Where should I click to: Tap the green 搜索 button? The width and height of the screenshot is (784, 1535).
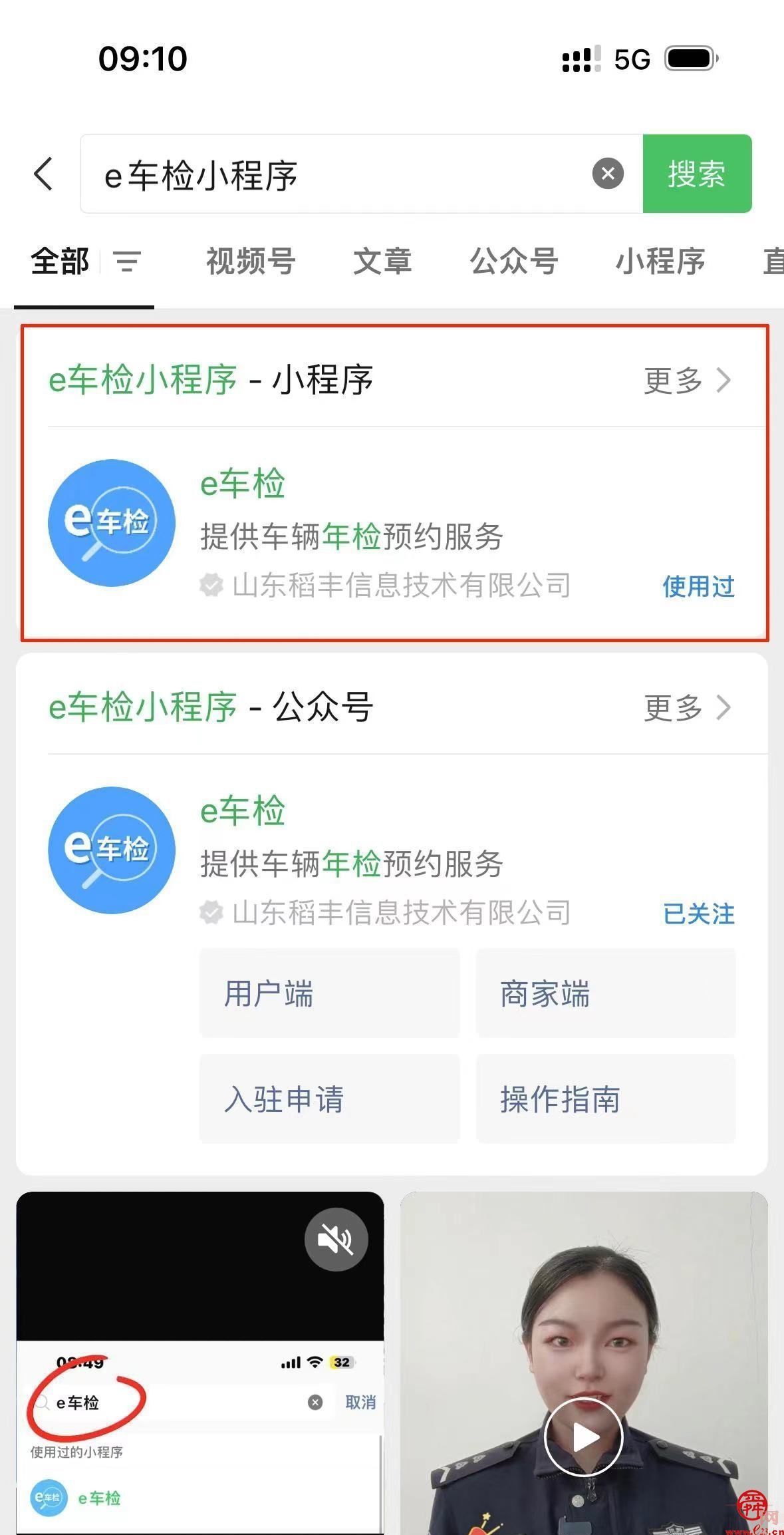coord(697,174)
